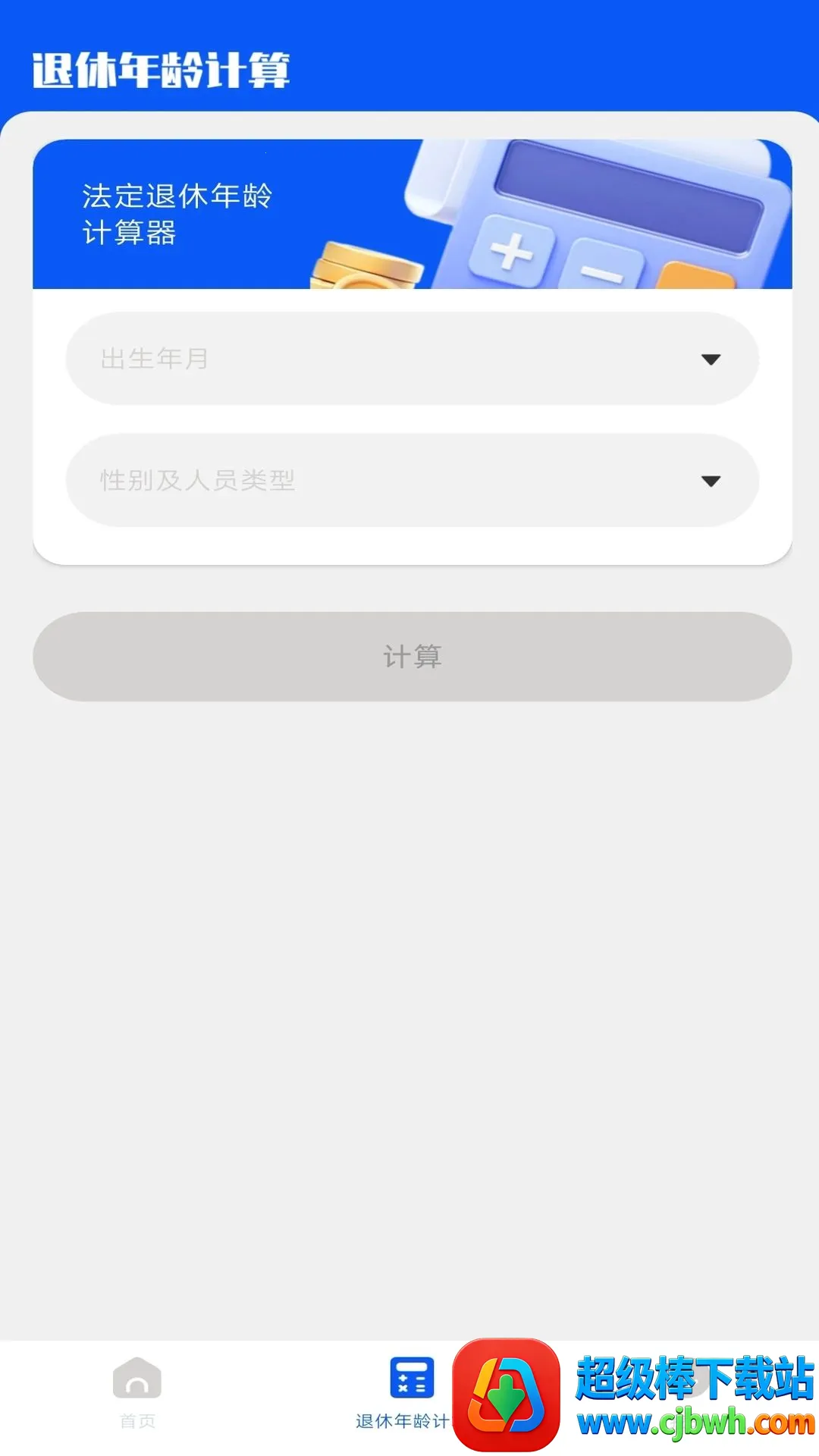Select the 退休年龄计算 tab

click(410, 1392)
